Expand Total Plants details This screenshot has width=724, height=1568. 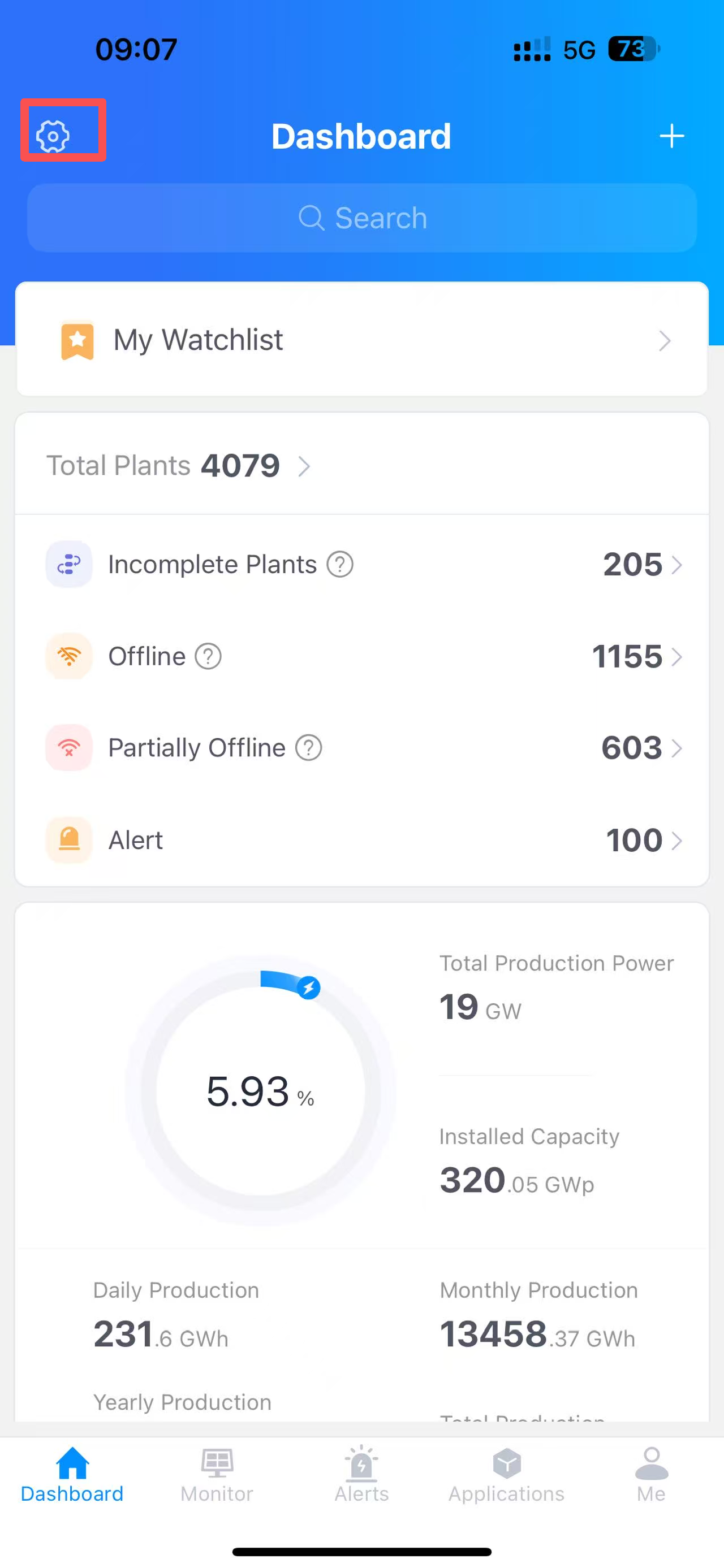(304, 466)
